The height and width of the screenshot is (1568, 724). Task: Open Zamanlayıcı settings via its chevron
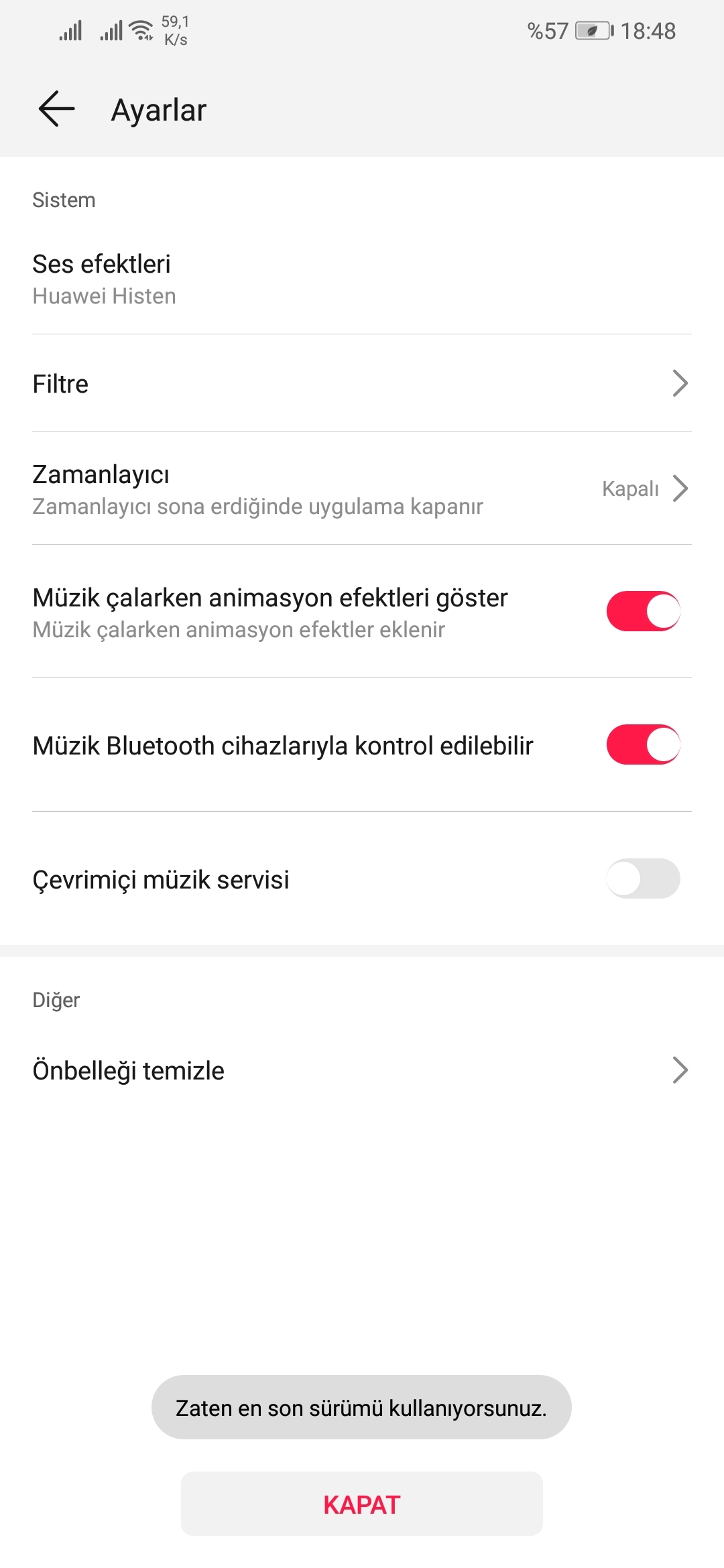point(682,488)
